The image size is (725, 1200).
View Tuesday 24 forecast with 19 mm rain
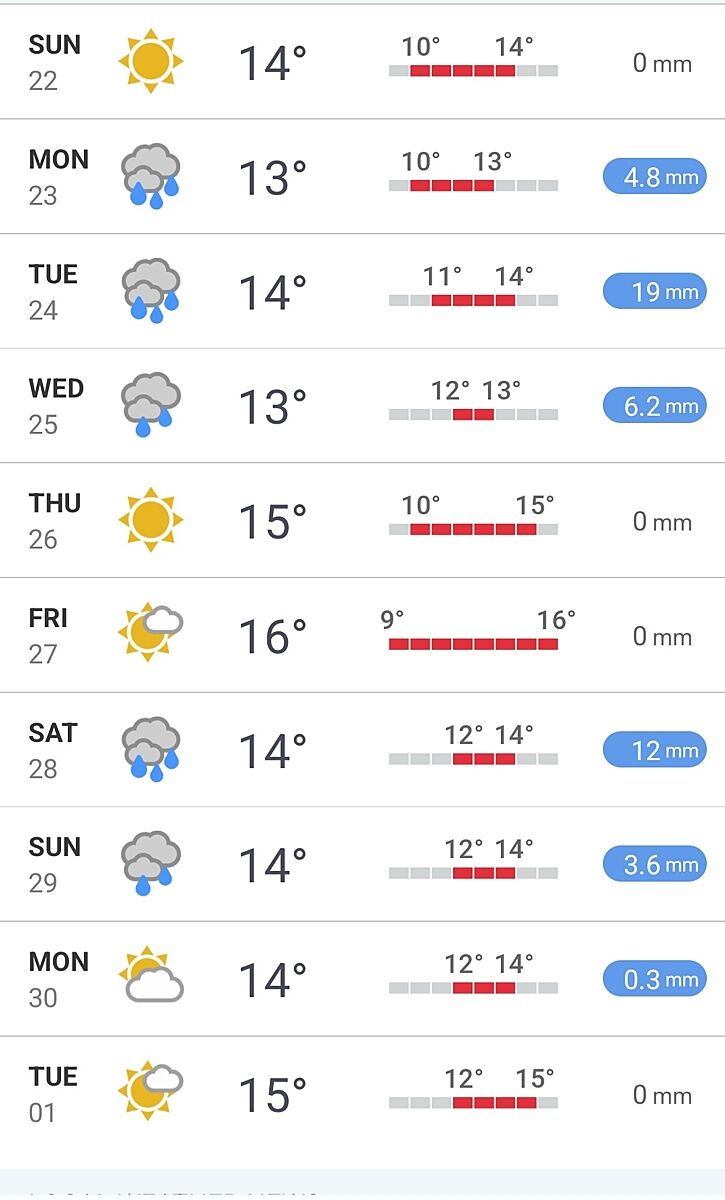coord(362,291)
